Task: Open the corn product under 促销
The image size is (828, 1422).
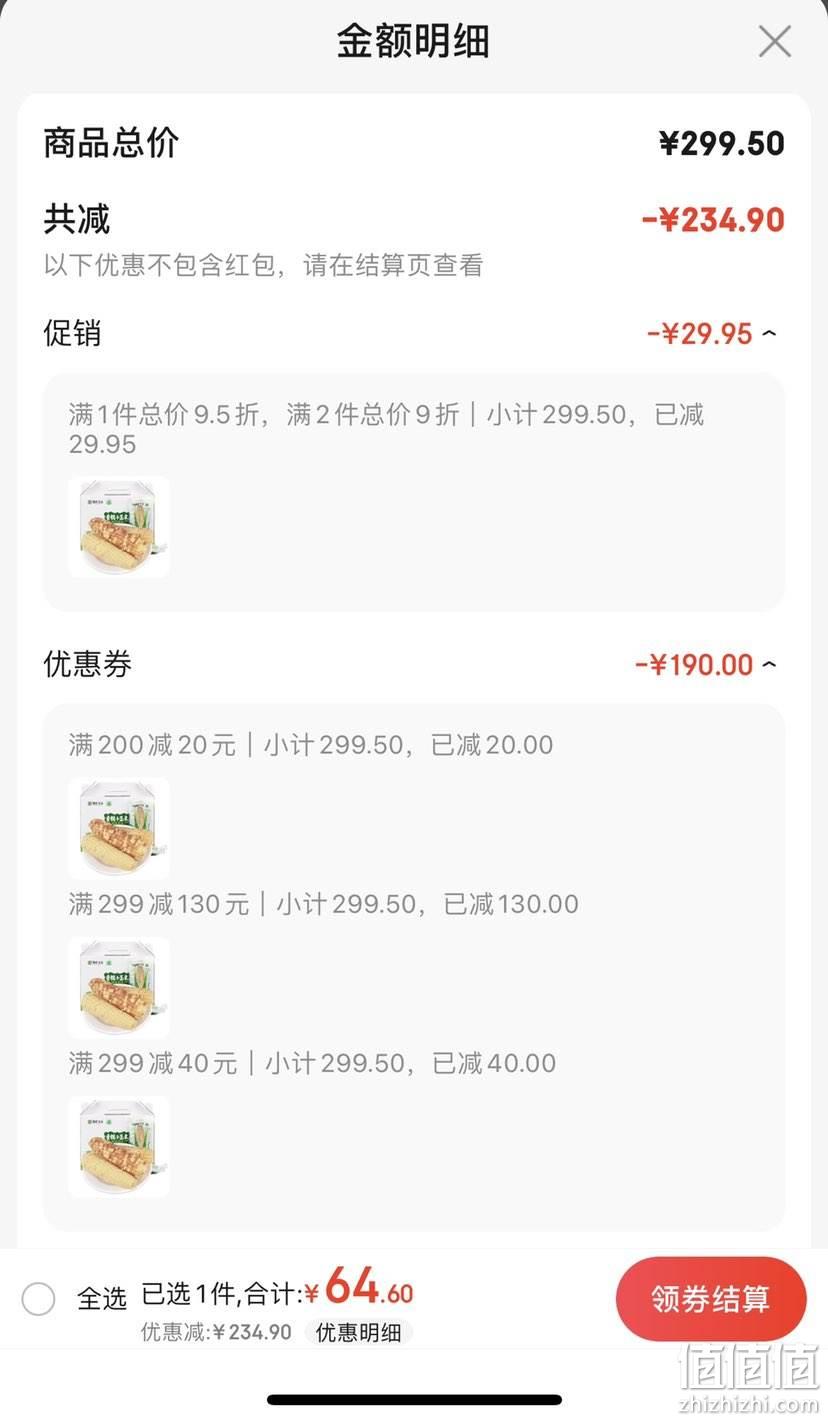Action: [x=119, y=527]
